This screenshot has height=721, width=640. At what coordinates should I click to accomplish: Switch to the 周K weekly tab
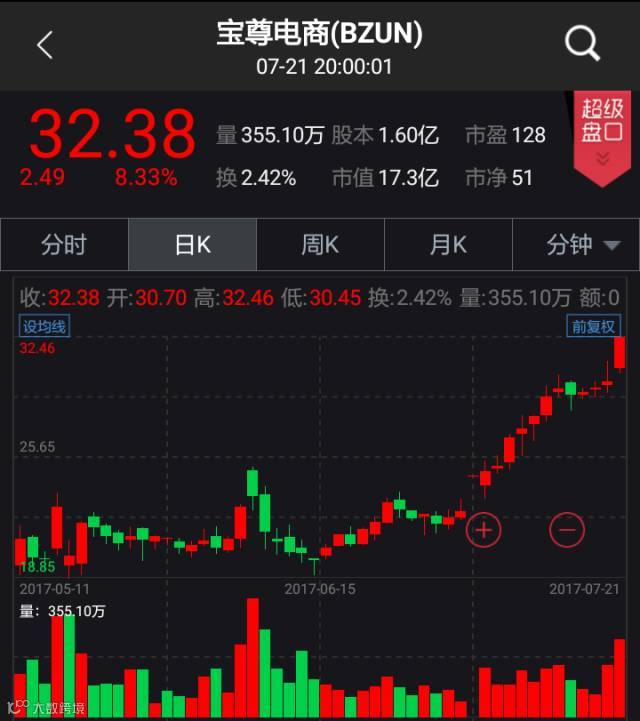click(x=320, y=245)
